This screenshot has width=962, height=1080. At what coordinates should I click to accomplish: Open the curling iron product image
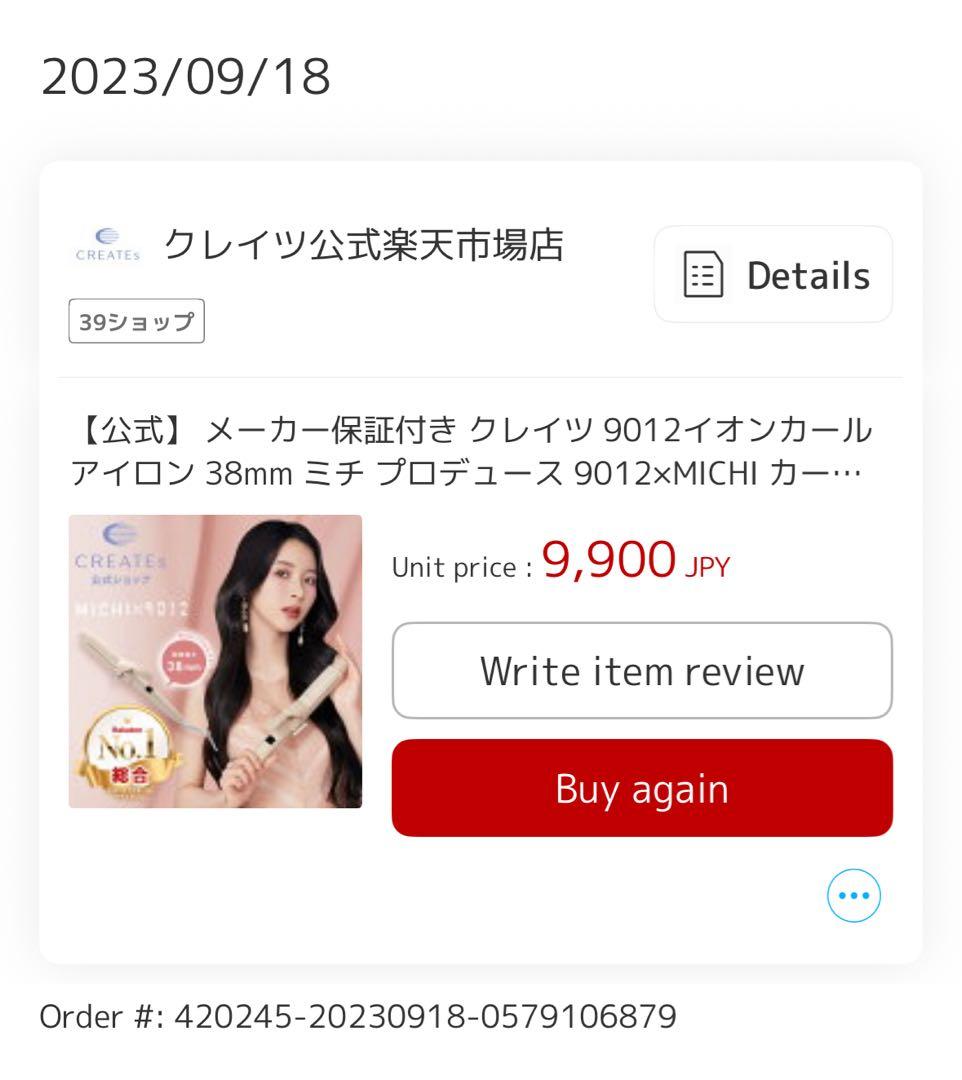tap(215, 661)
